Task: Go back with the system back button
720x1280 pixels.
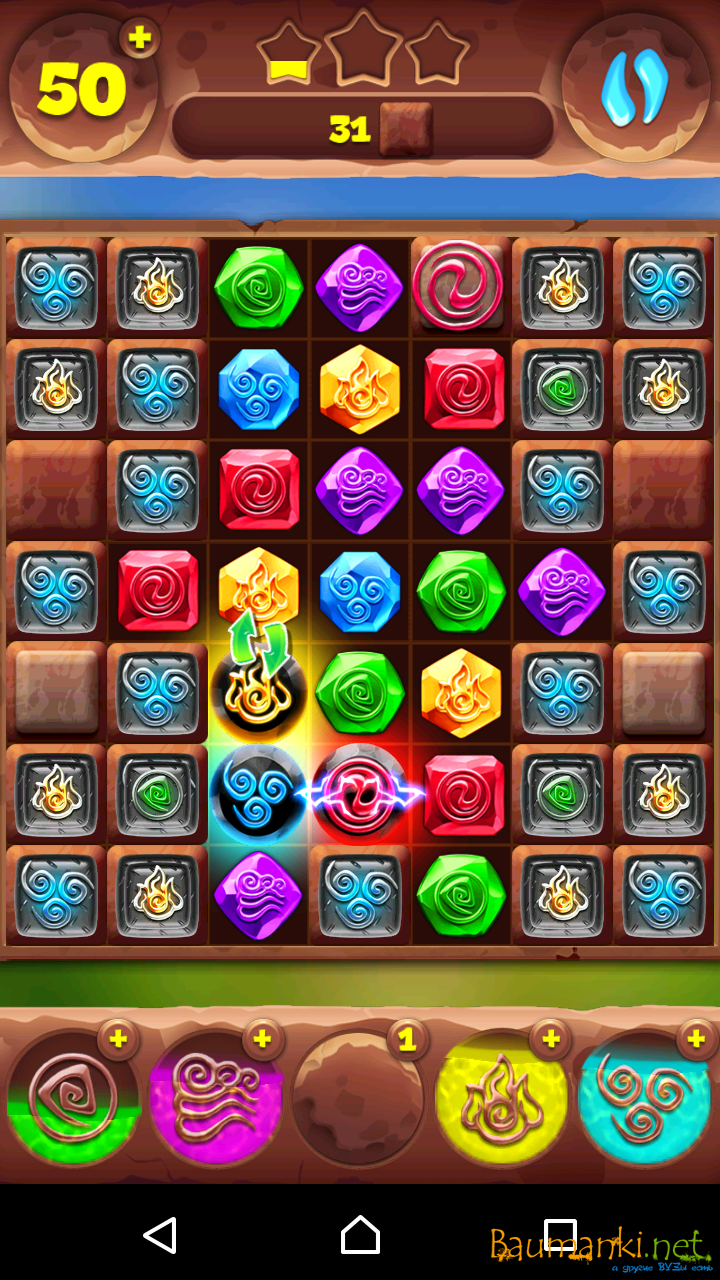Action: click(x=160, y=1235)
